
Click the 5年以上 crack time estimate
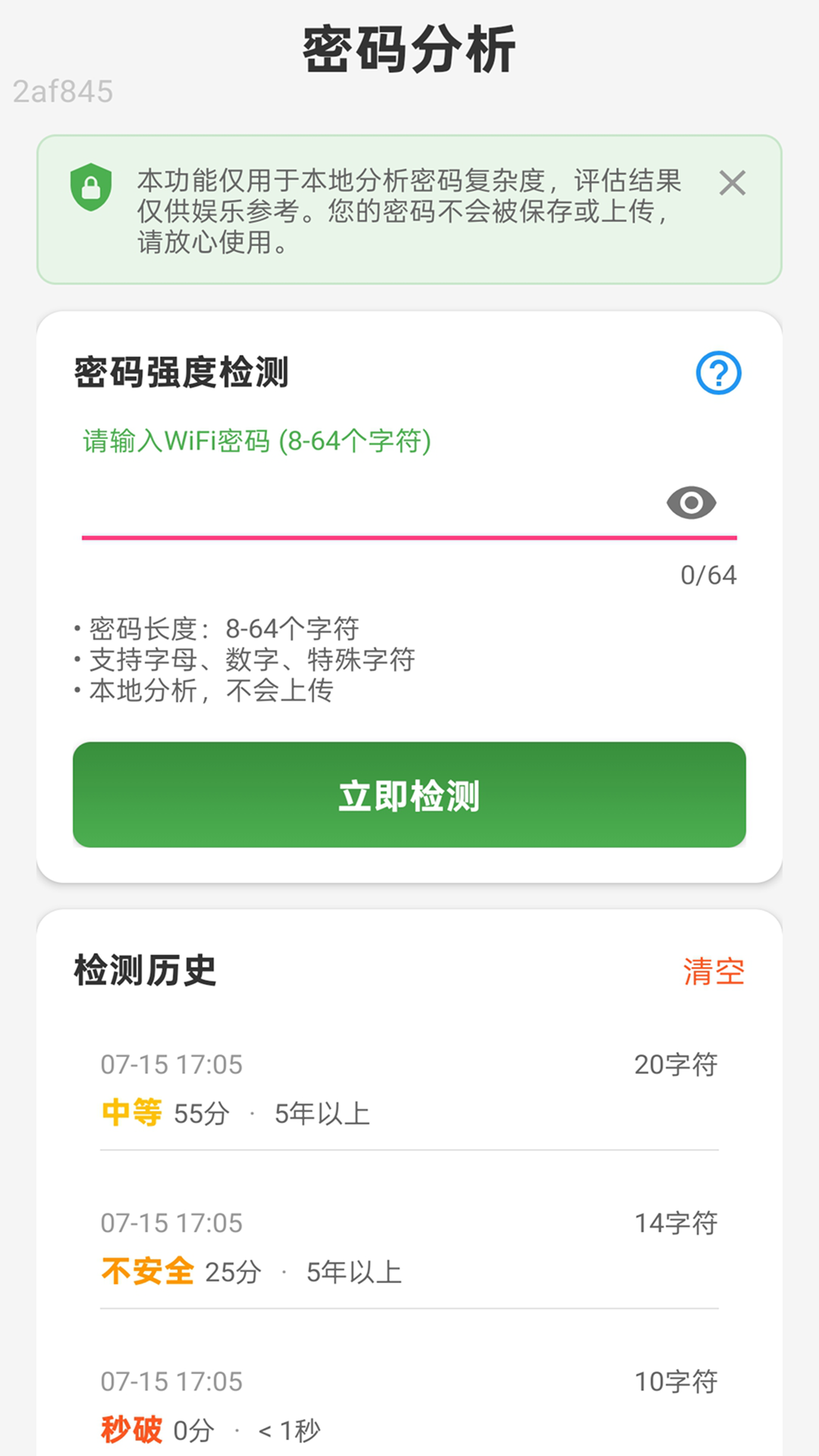click(x=322, y=1113)
